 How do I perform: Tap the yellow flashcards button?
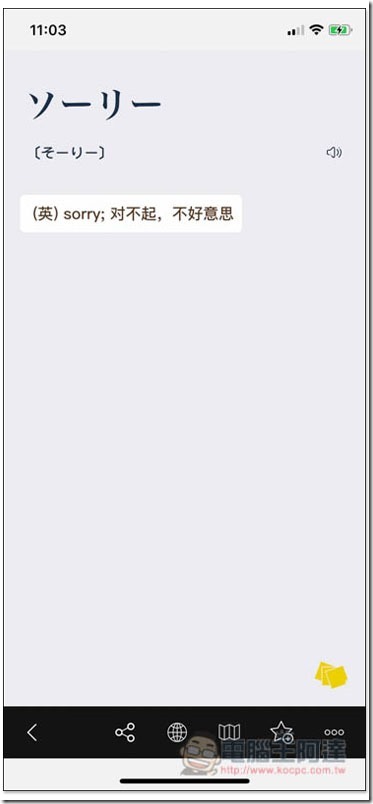click(x=331, y=675)
